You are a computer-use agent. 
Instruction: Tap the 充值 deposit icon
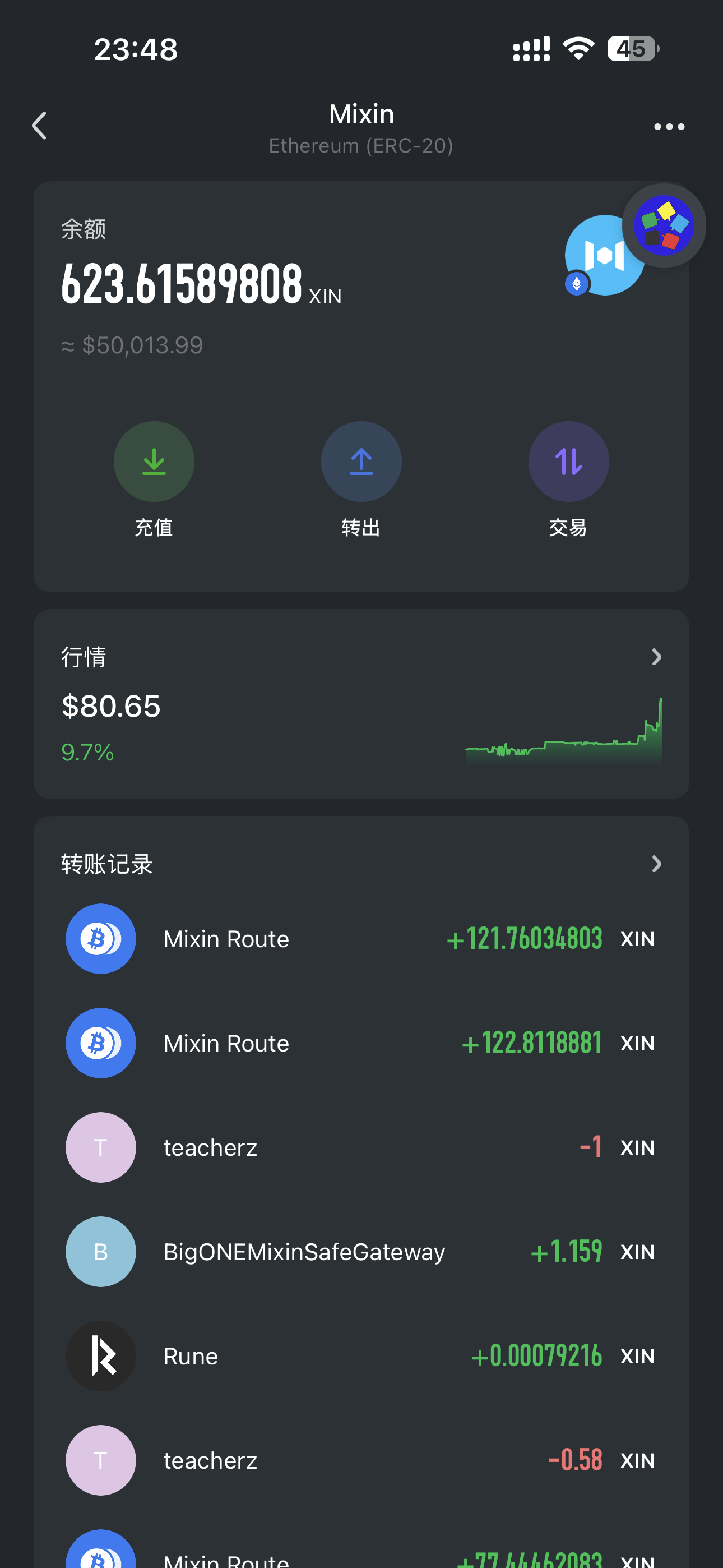coord(154,462)
